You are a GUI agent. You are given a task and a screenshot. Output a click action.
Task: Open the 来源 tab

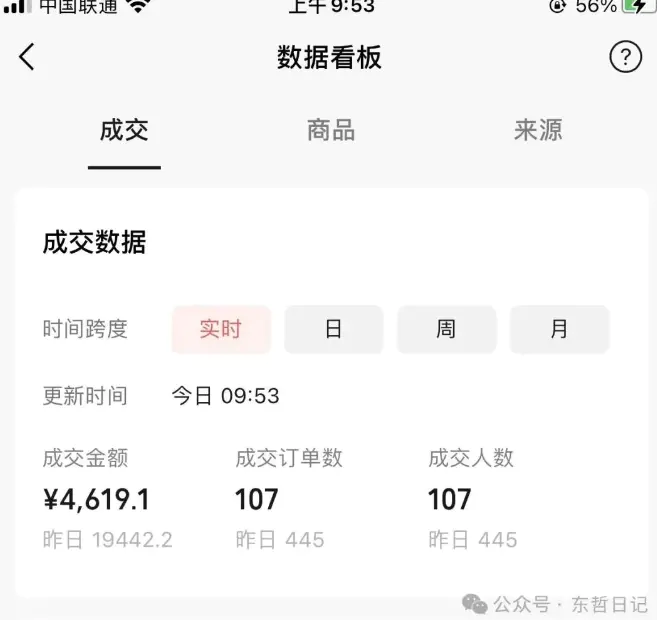[538, 130]
